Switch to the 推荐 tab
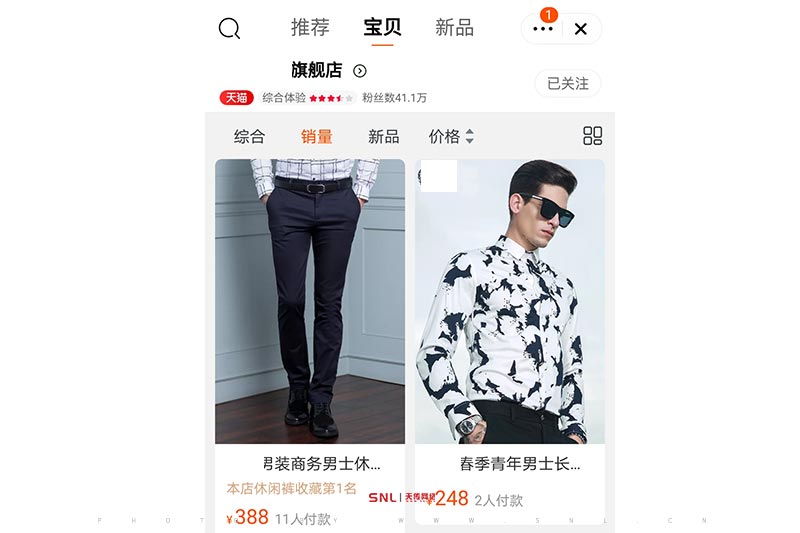Image resolution: width=800 pixels, height=533 pixels. [310, 28]
